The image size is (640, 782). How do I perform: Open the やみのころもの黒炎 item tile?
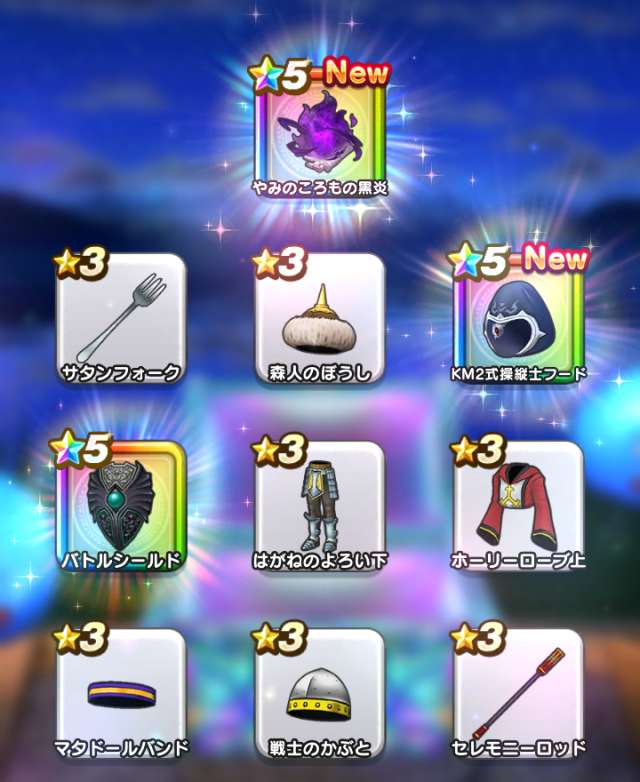[x=321, y=137]
